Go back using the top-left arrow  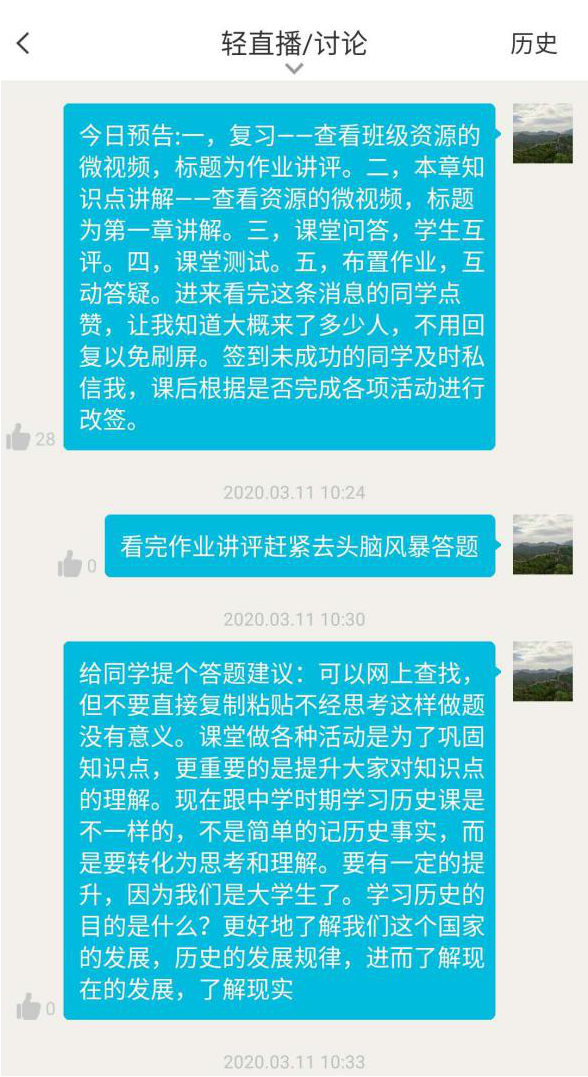pos(23,43)
